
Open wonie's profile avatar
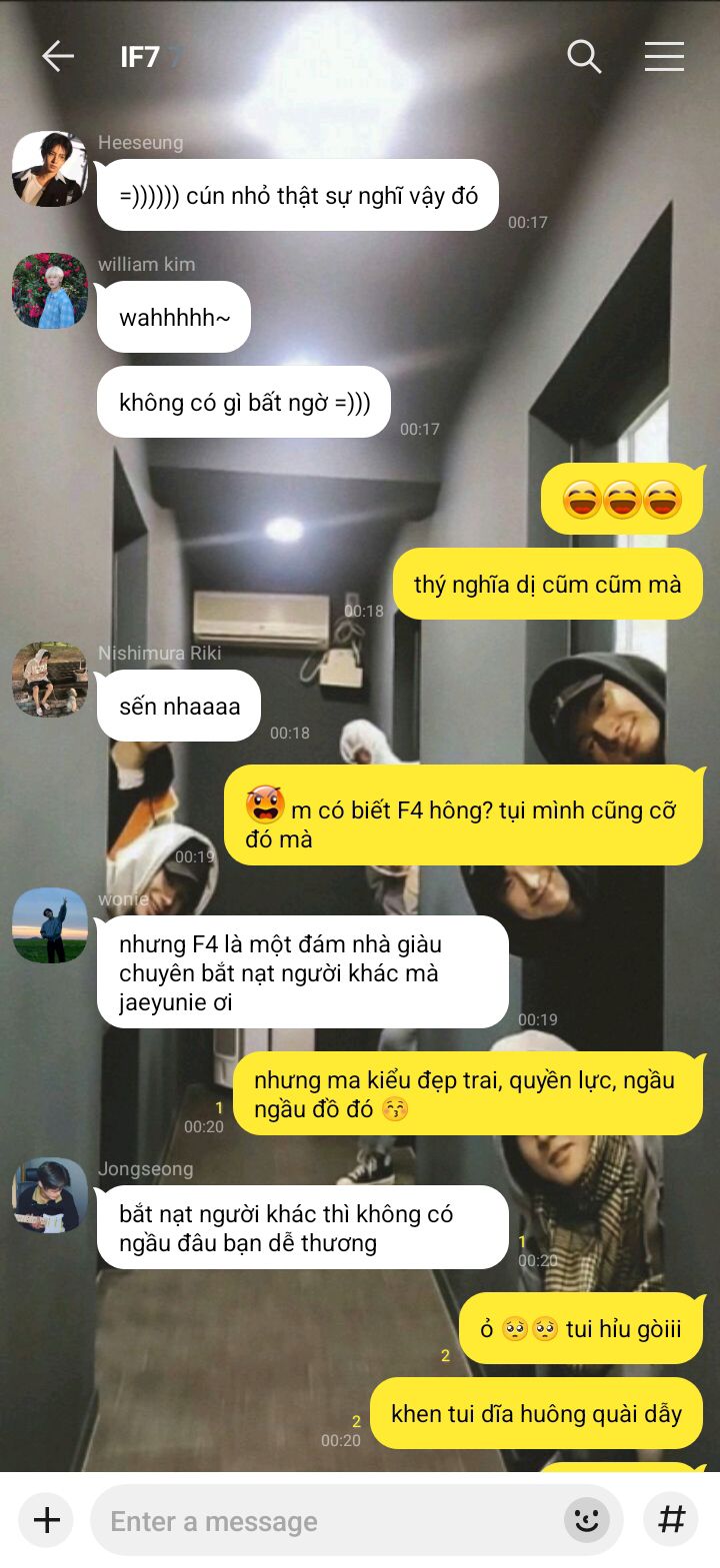click(49, 925)
